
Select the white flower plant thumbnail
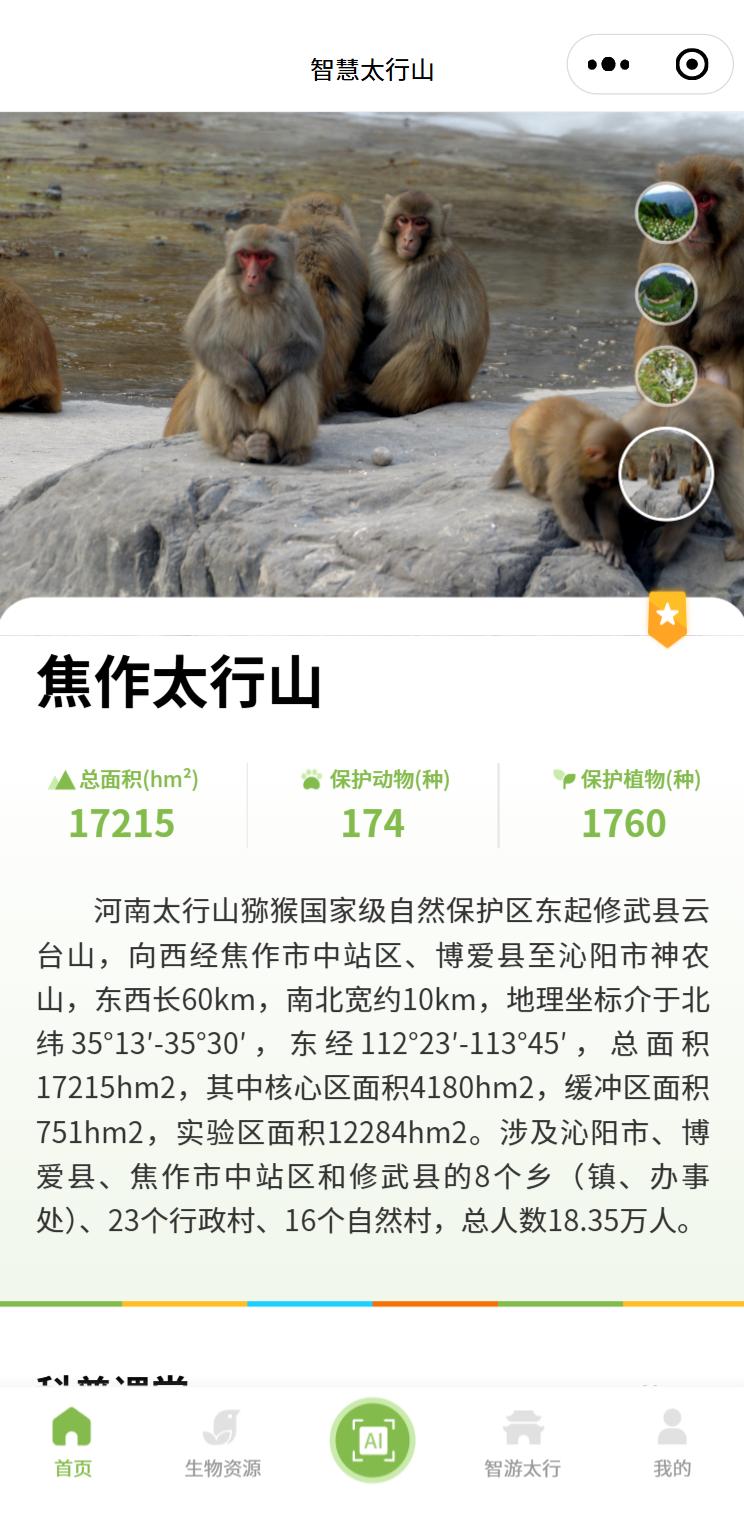coord(666,376)
